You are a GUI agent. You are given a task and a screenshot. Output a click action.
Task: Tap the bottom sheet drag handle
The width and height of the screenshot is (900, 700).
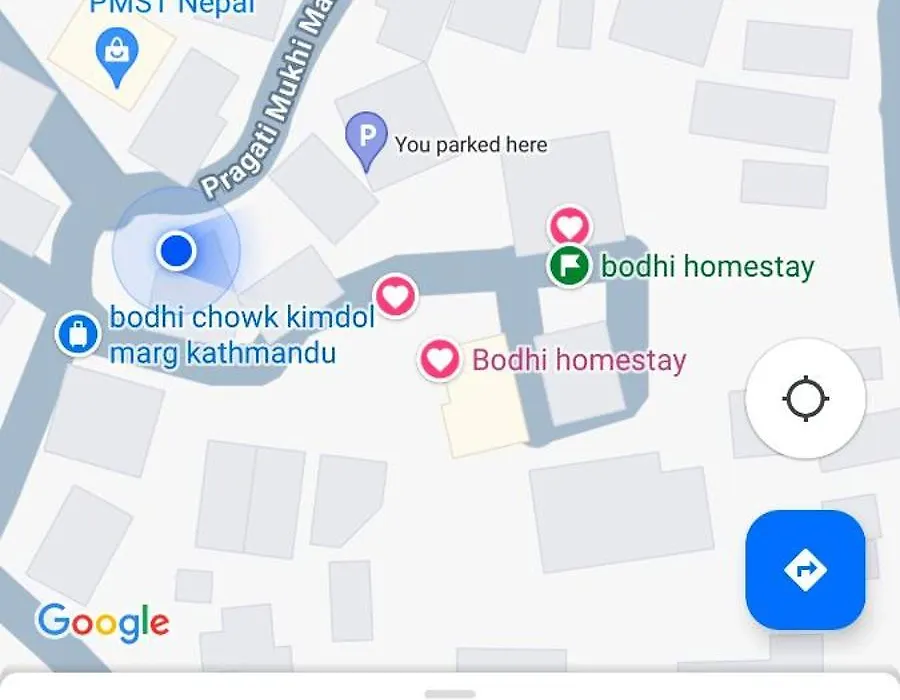(x=450, y=692)
